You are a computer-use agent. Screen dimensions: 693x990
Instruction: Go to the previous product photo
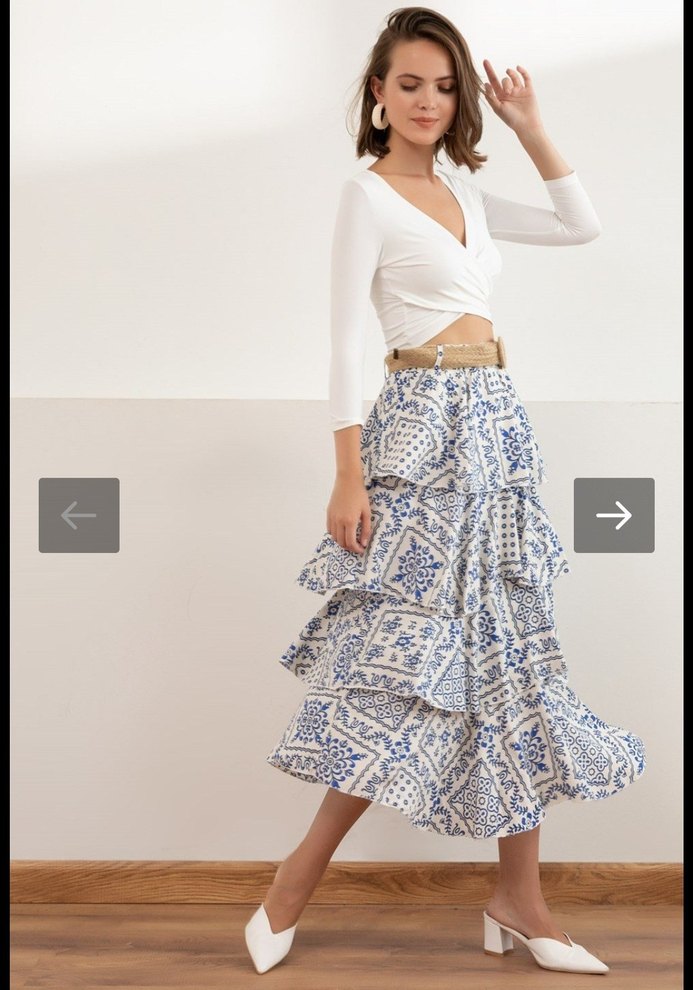[79, 515]
